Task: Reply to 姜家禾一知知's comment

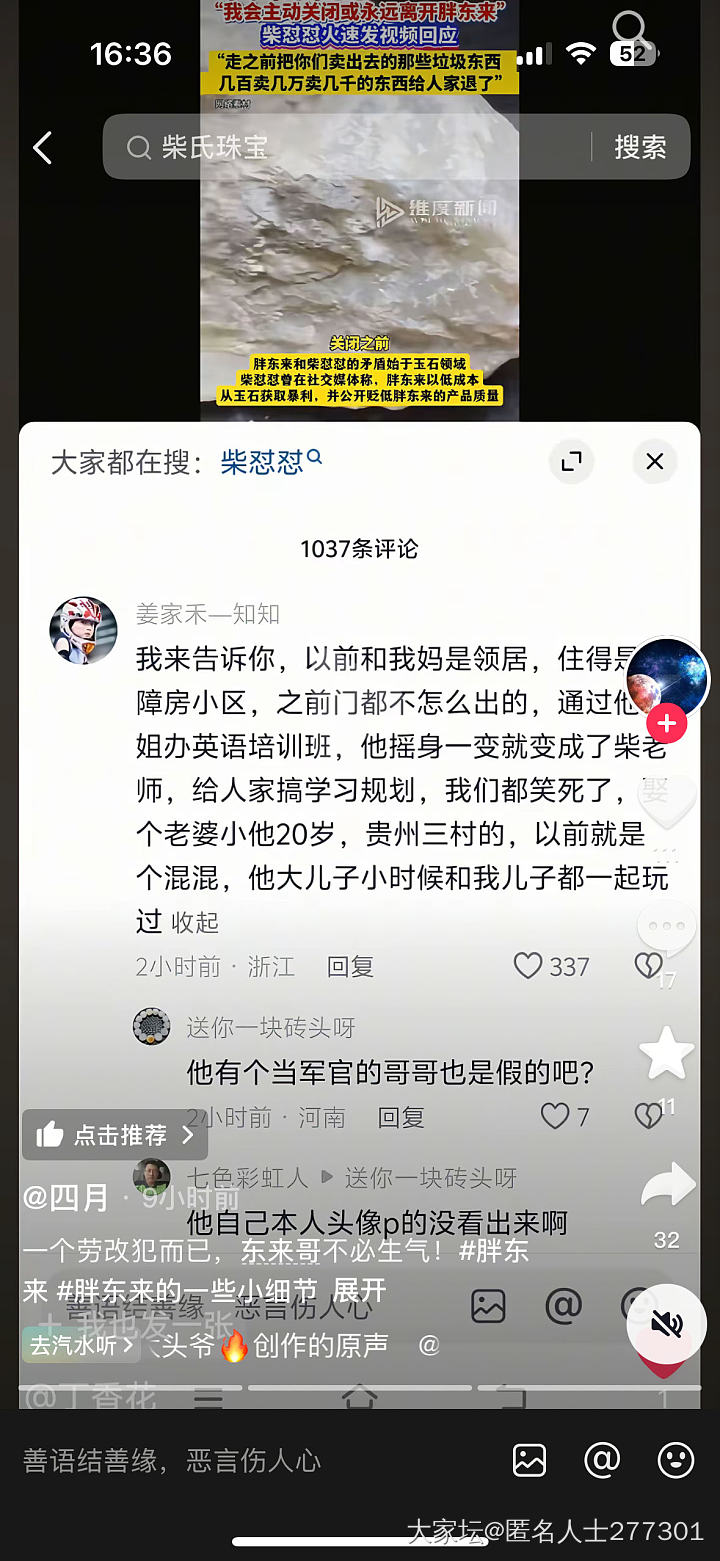Action: (350, 966)
